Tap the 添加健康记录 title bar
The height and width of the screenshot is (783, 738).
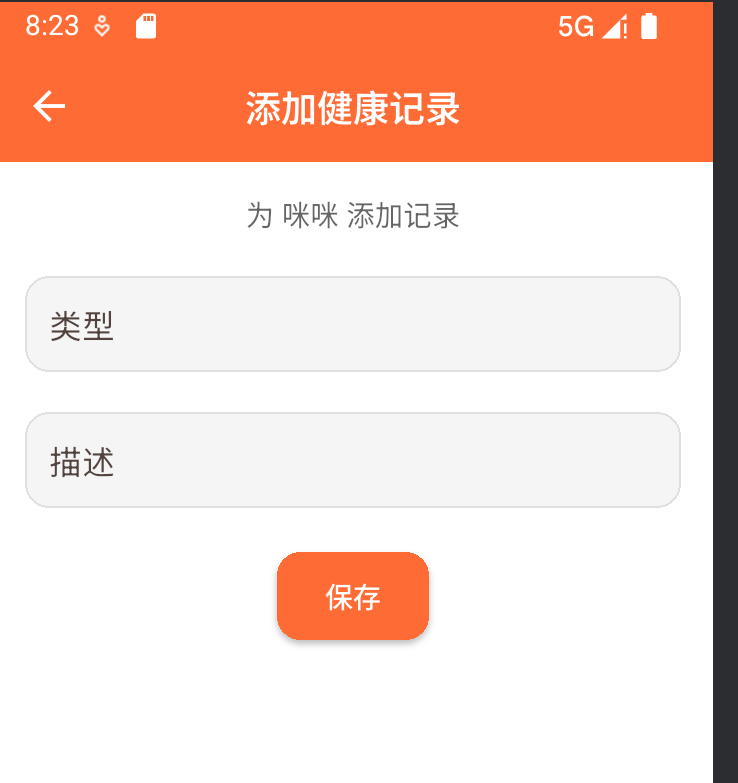click(352, 110)
